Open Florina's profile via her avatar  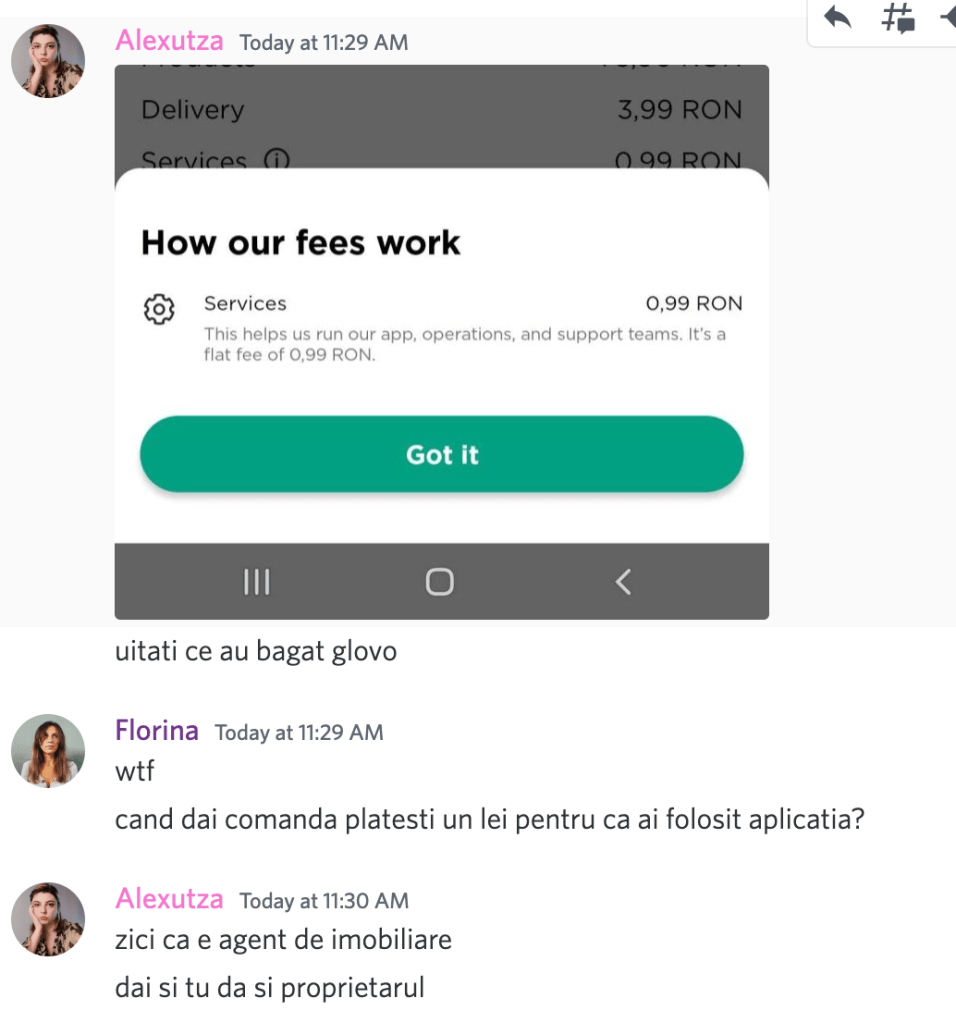pyautogui.click(x=47, y=750)
